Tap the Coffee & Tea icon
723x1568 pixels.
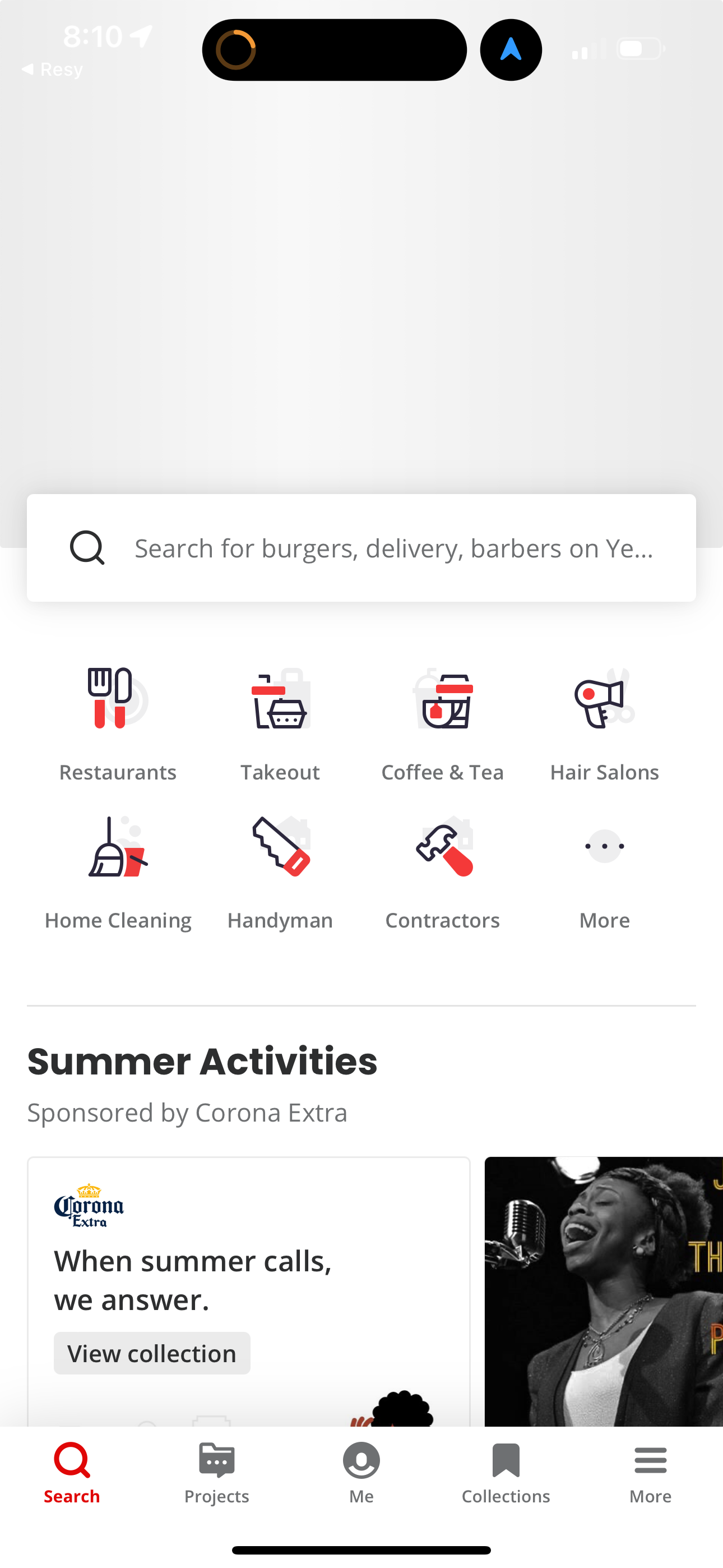pyautogui.click(x=442, y=700)
